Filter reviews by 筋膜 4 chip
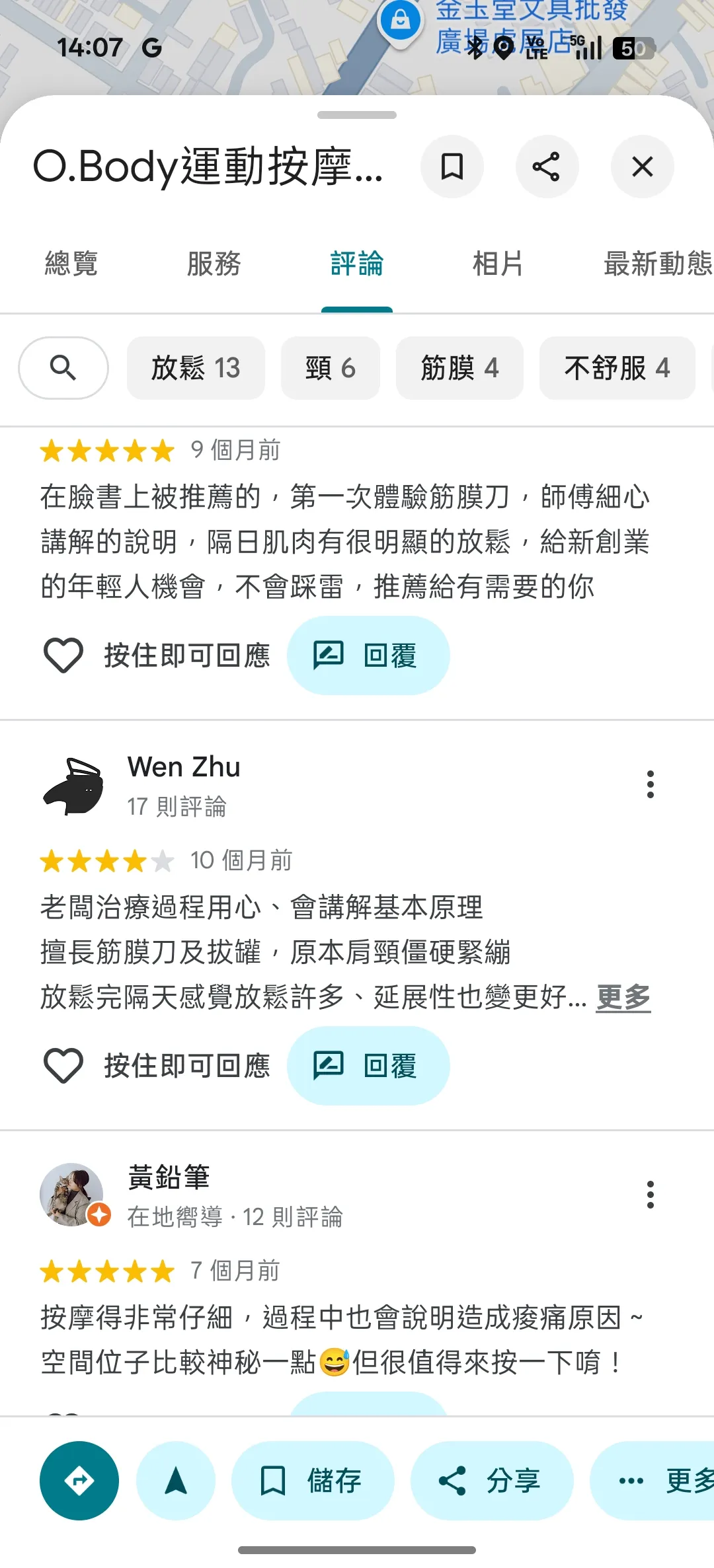Image resolution: width=714 pixels, height=1568 pixels. tap(459, 368)
